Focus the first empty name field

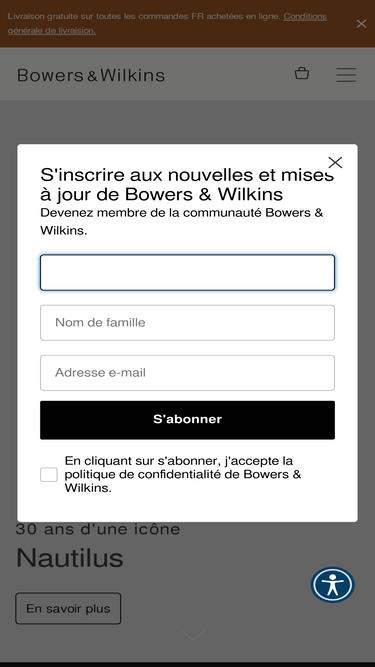(x=188, y=273)
